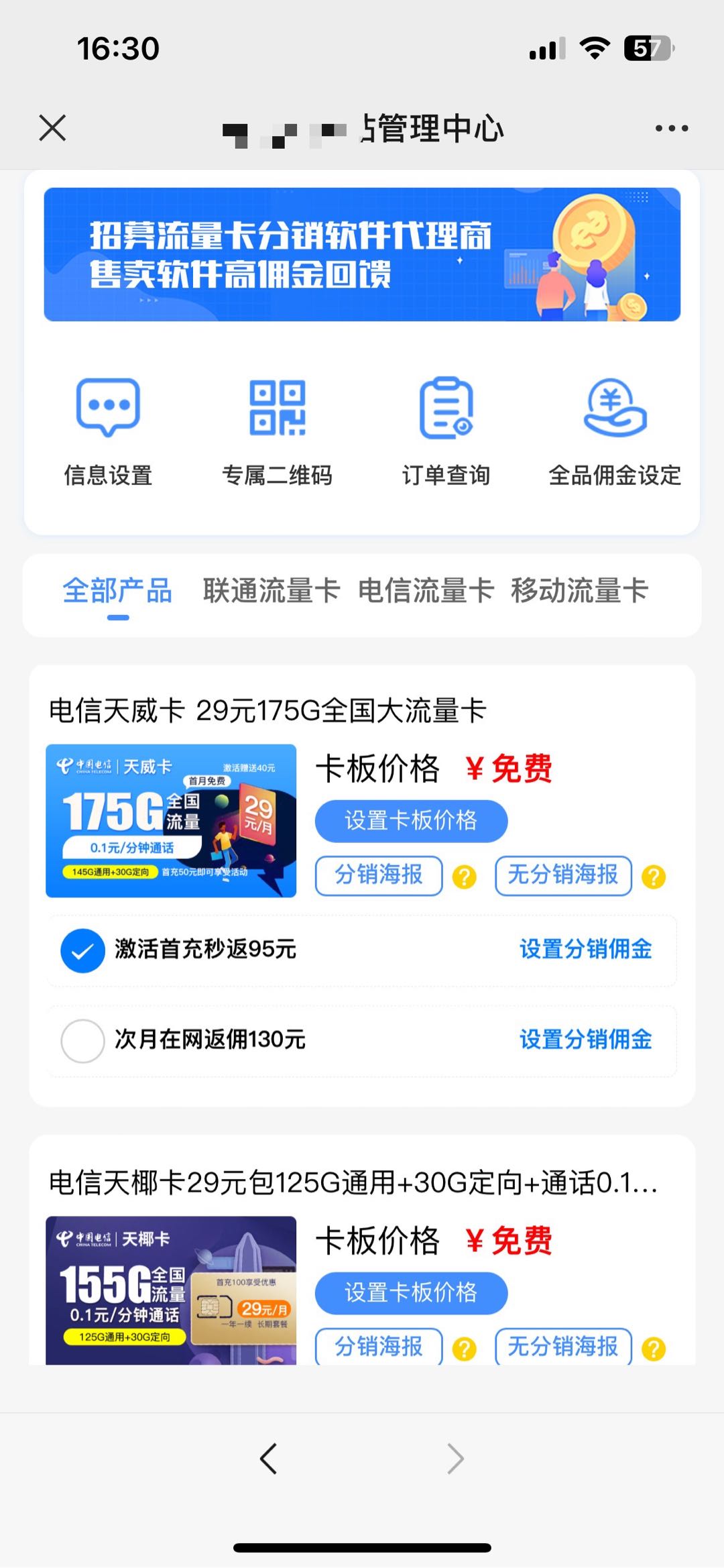
Task: Switch to 联通流量卡 tab
Action: point(271,592)
